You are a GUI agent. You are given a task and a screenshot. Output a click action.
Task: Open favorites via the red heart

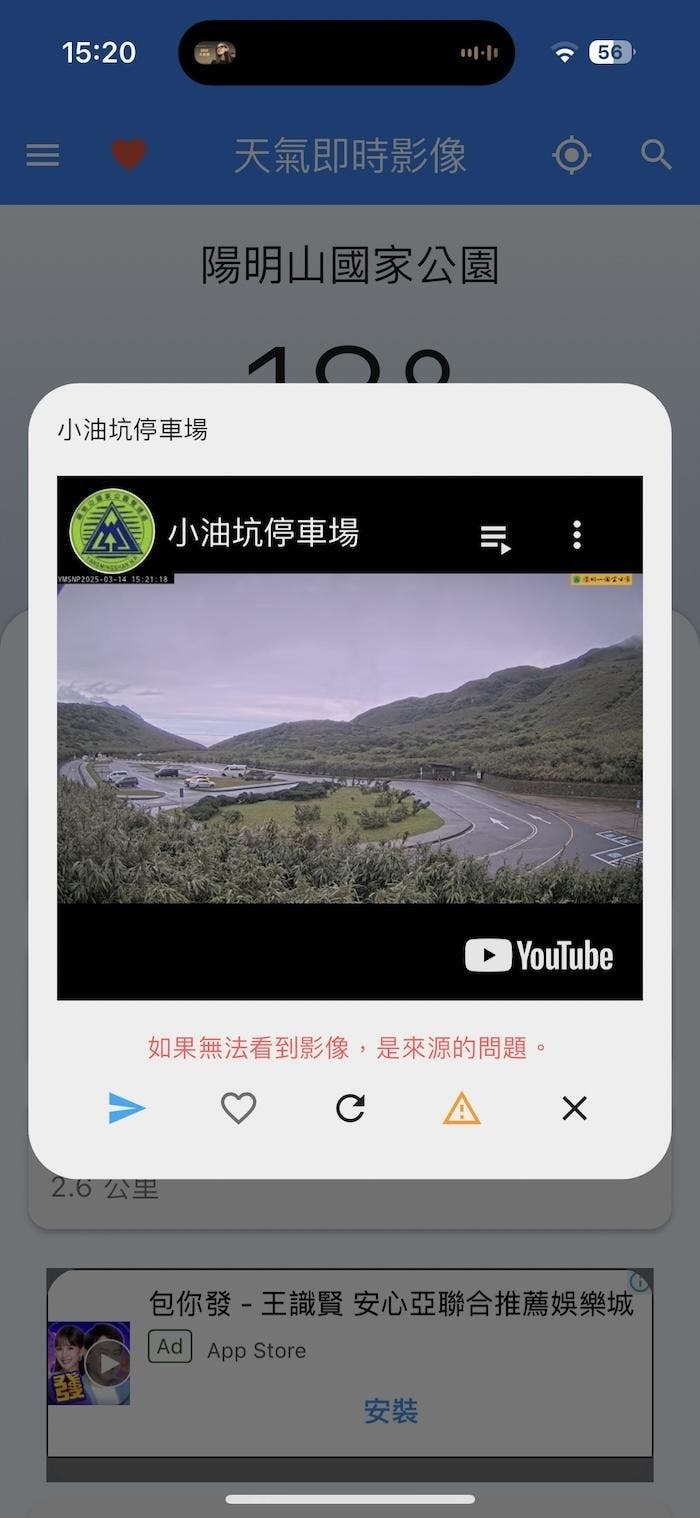click(x=128, y=155)
